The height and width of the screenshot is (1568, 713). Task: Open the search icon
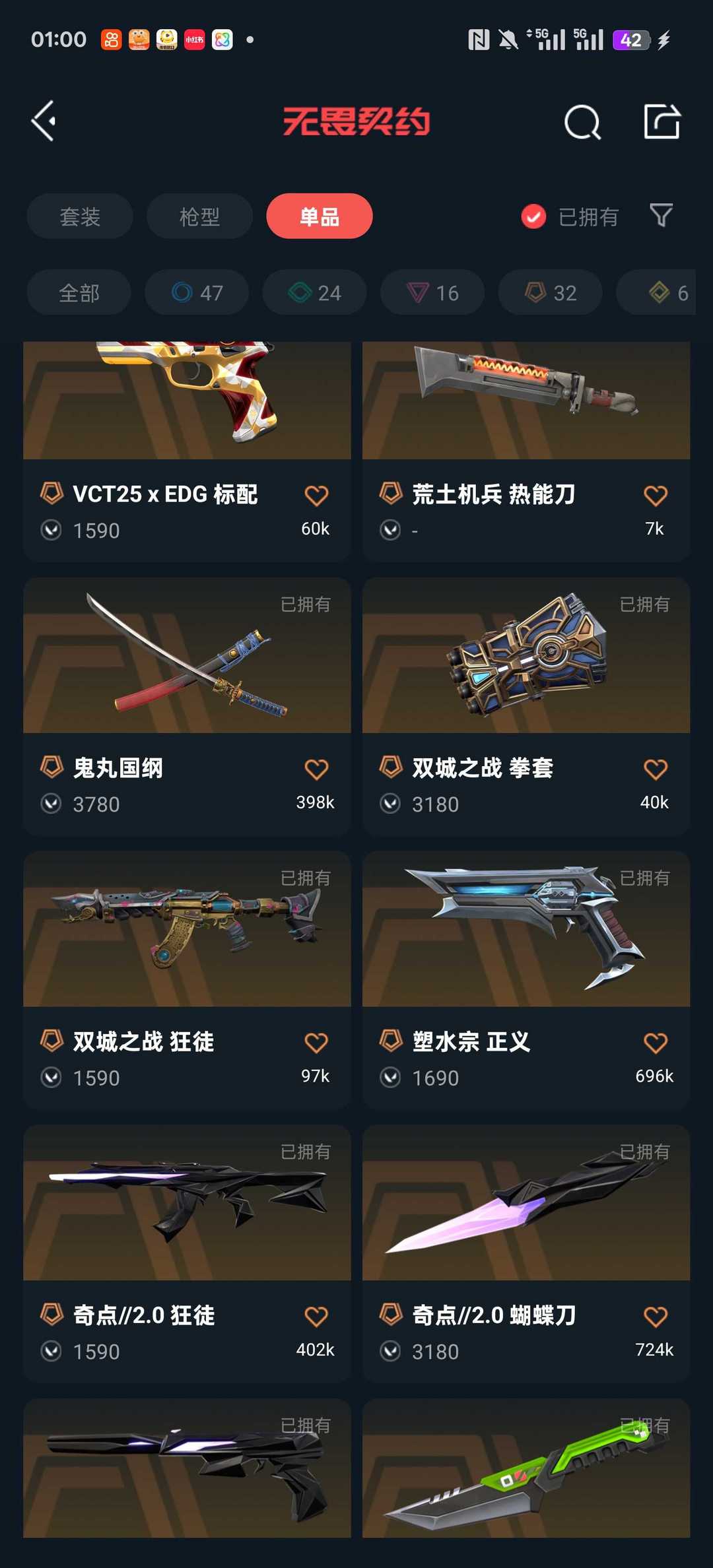click(582, 122)
